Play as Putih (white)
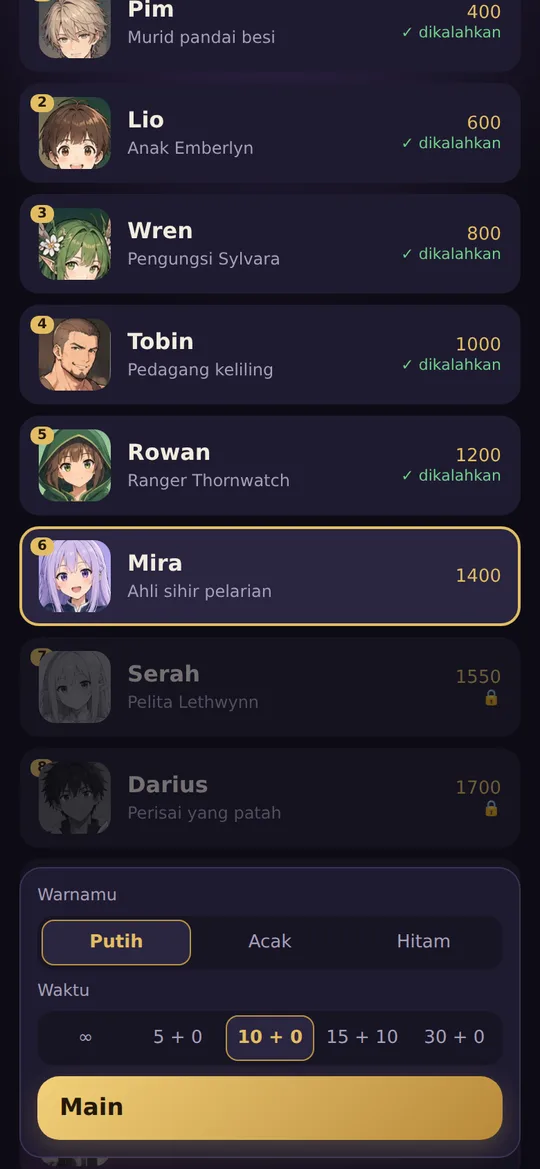 [116, 942]
